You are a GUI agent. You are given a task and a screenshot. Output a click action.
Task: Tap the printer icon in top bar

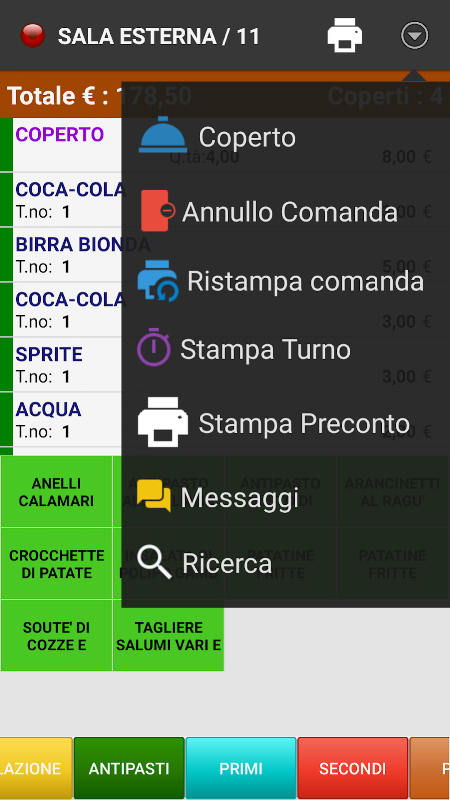coord(345,35)
